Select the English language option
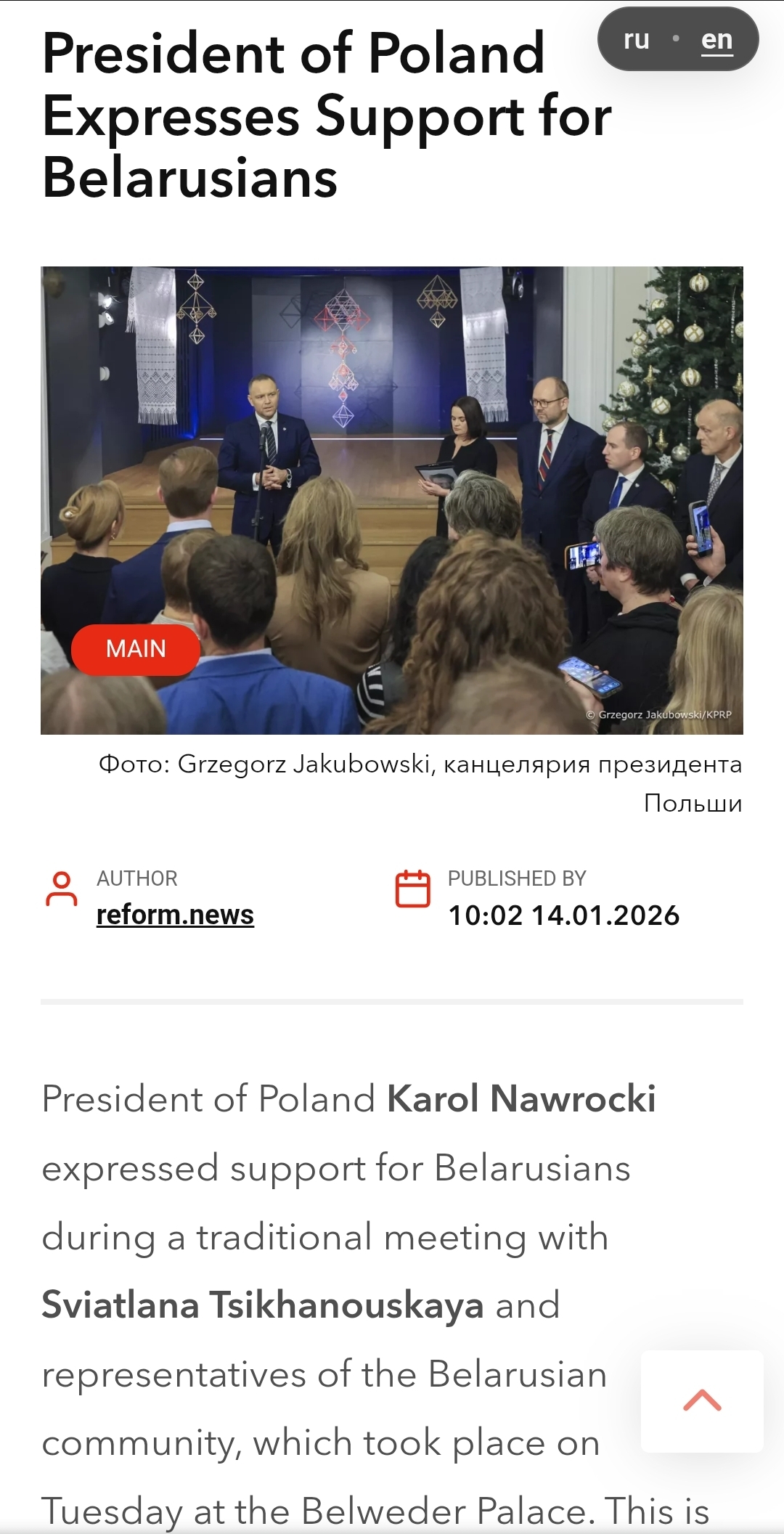 tap(716, 40)
